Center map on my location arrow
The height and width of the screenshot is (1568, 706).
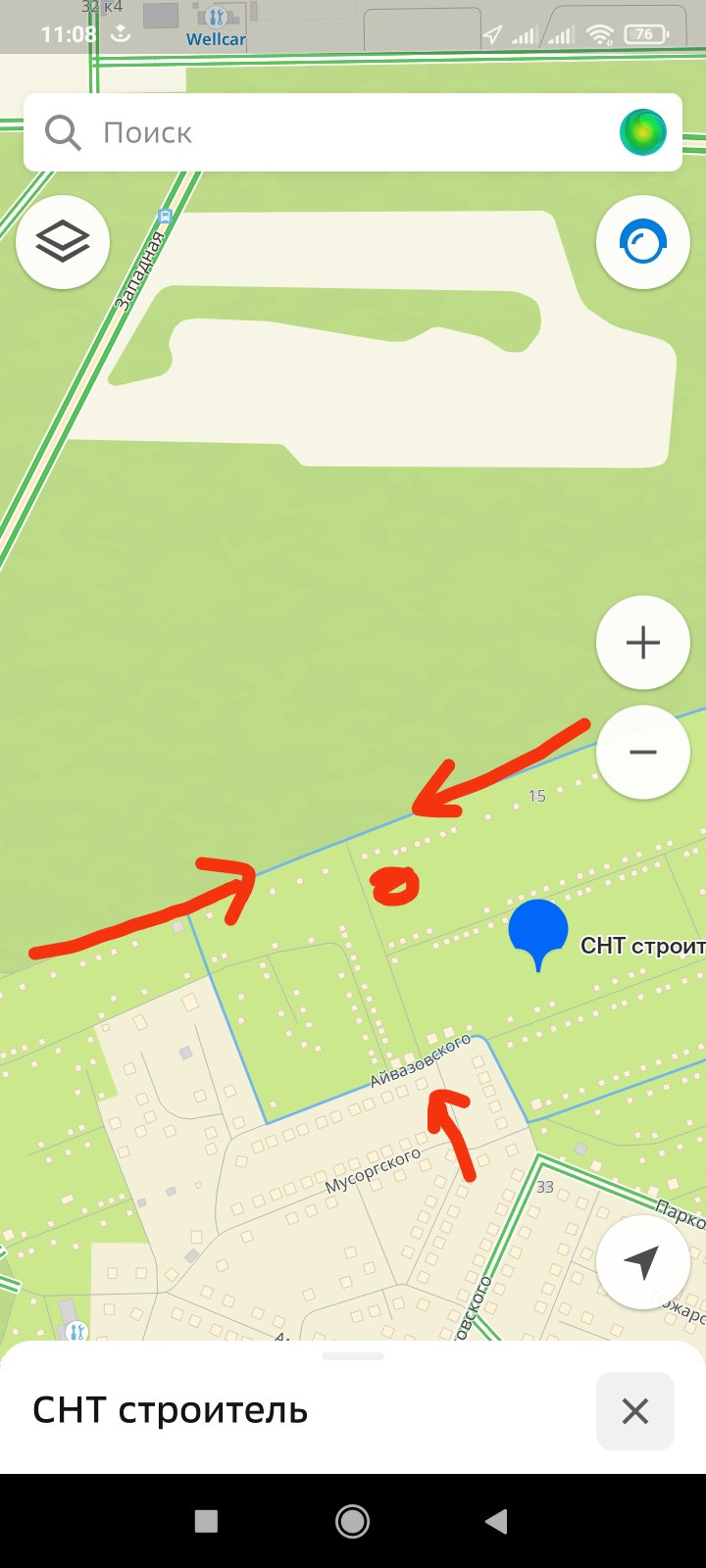click(643, 1262)
